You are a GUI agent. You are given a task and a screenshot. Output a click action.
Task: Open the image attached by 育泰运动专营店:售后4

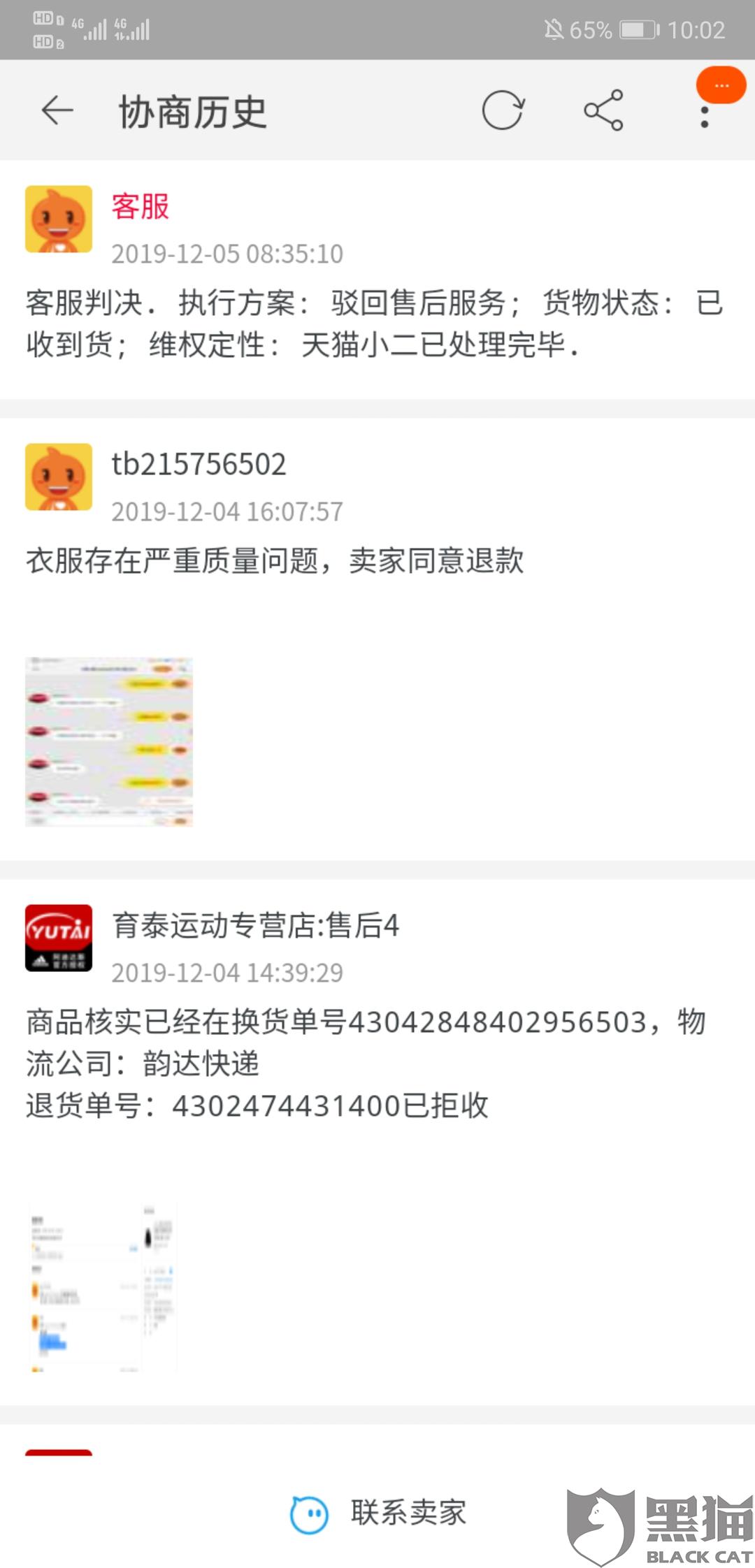(x=102, y=1287)
